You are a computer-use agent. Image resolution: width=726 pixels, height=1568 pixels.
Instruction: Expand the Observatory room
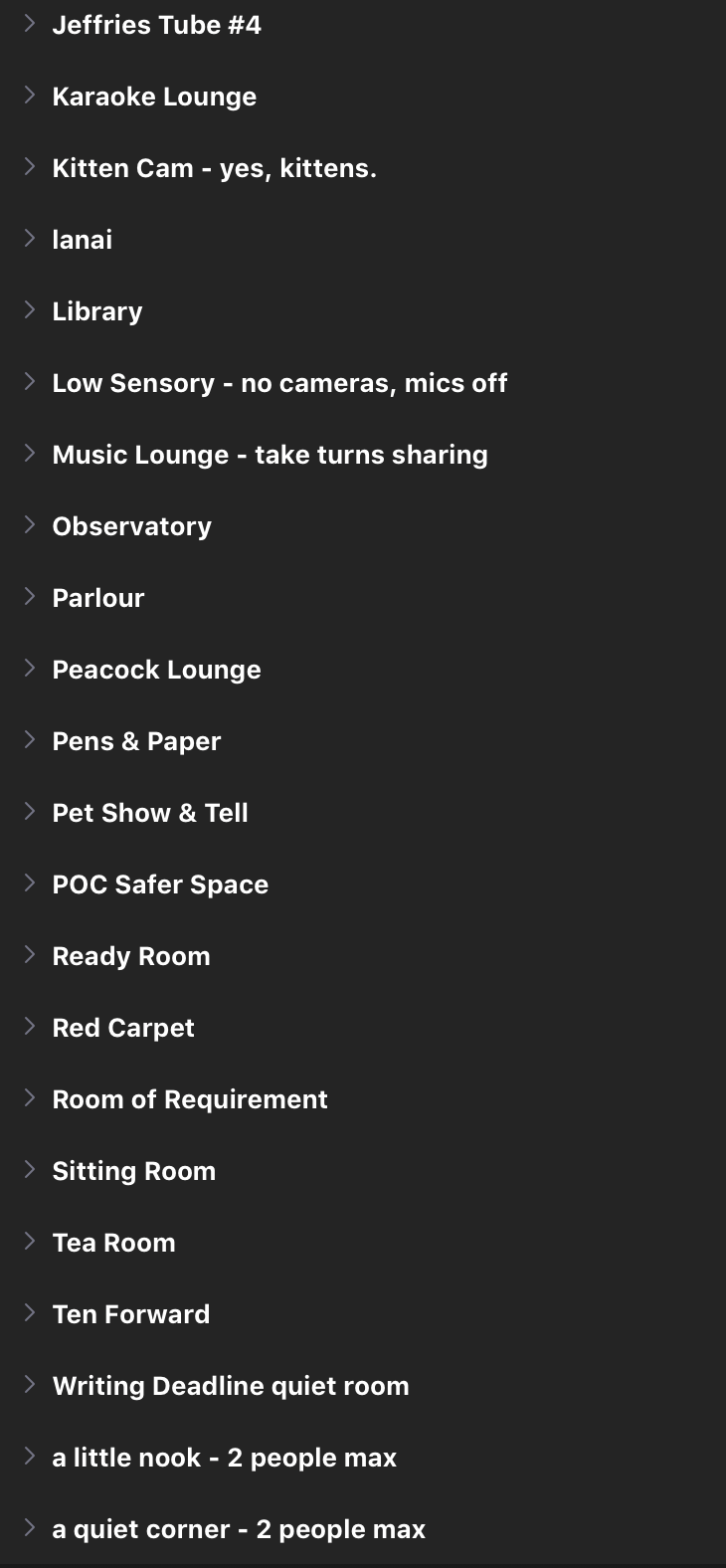tap(30, 524)
